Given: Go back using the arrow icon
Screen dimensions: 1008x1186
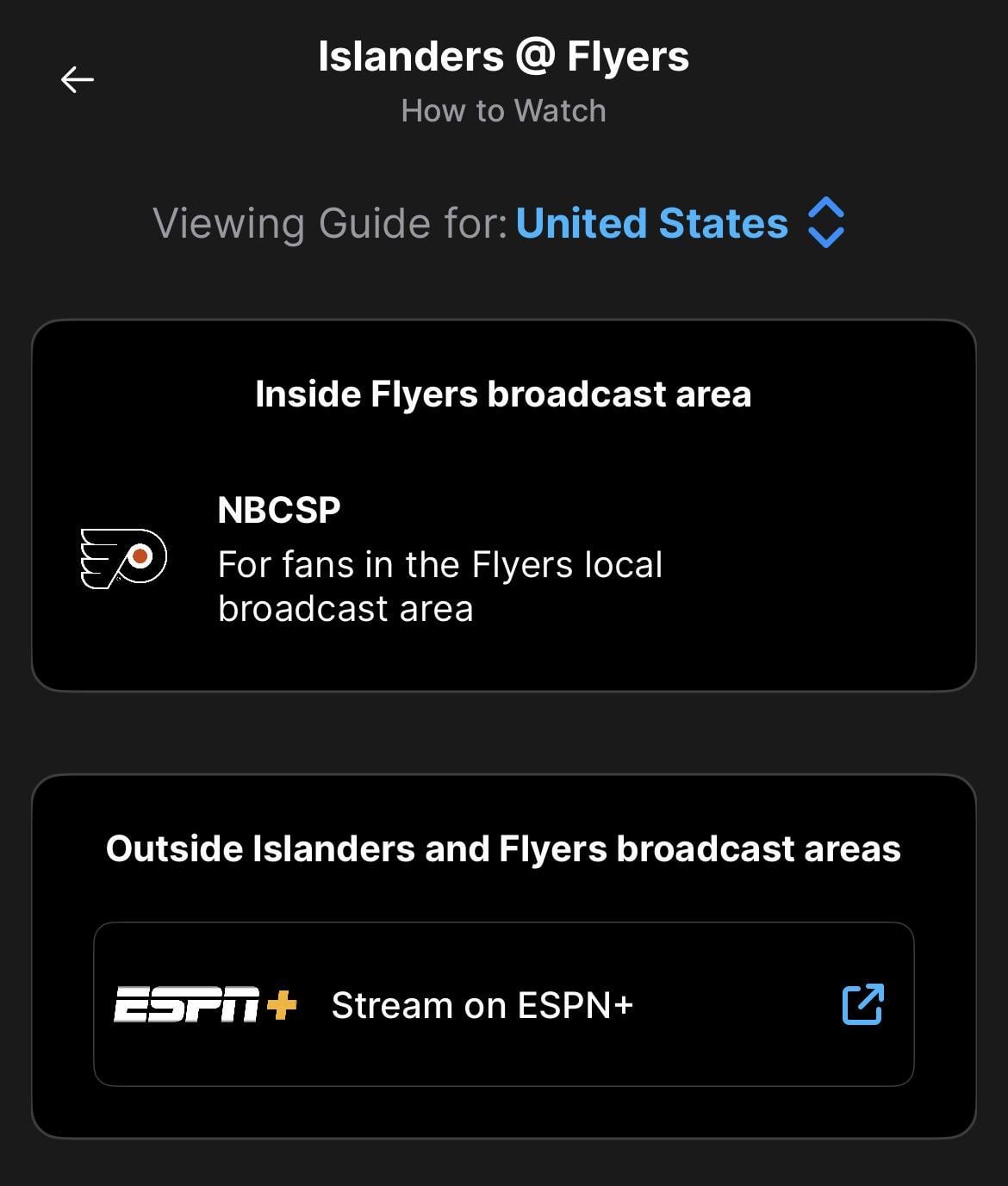Looking at the screenshot, I should (x=77, y=80).
